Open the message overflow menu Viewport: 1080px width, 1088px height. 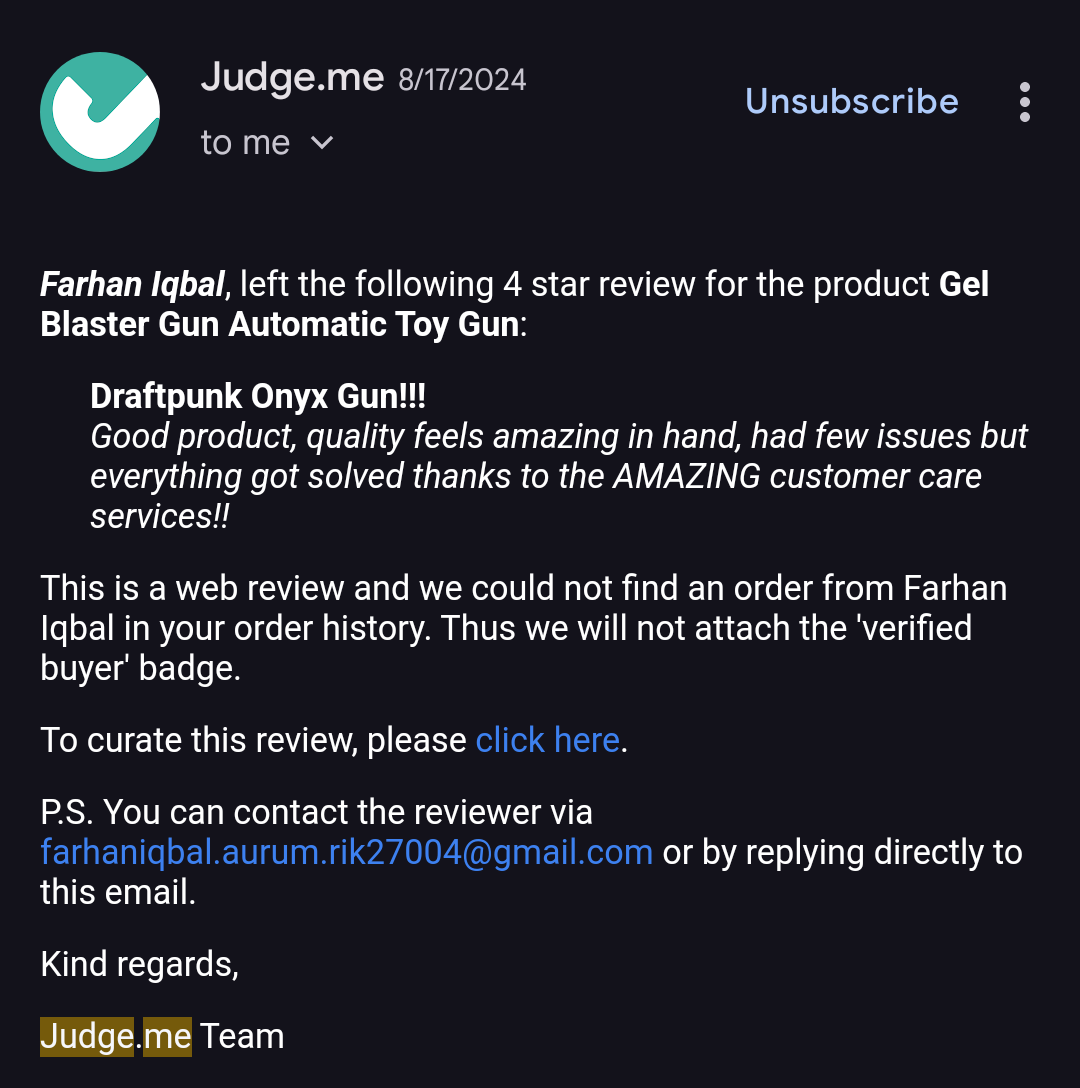[1024, 102]
